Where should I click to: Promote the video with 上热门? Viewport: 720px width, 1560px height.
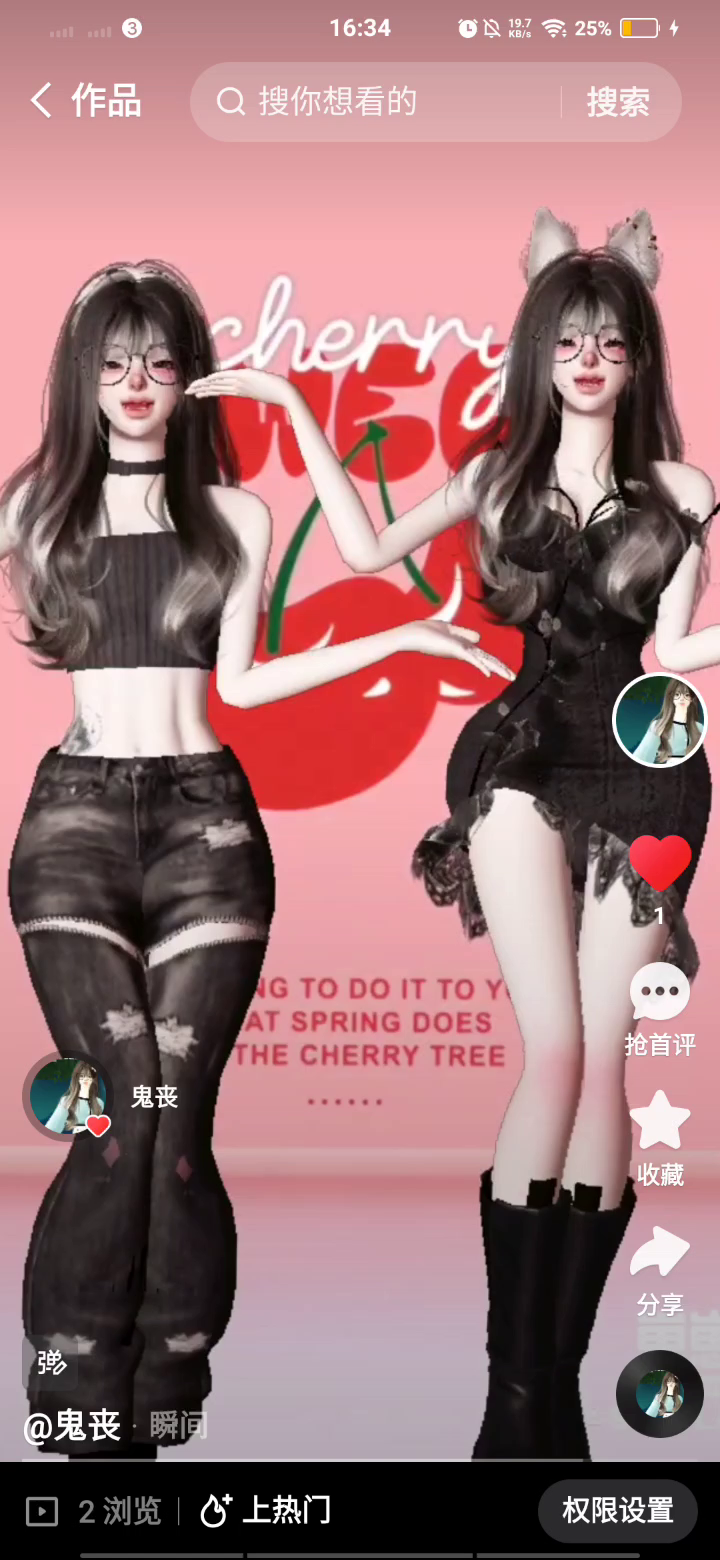click(266, 1510)
